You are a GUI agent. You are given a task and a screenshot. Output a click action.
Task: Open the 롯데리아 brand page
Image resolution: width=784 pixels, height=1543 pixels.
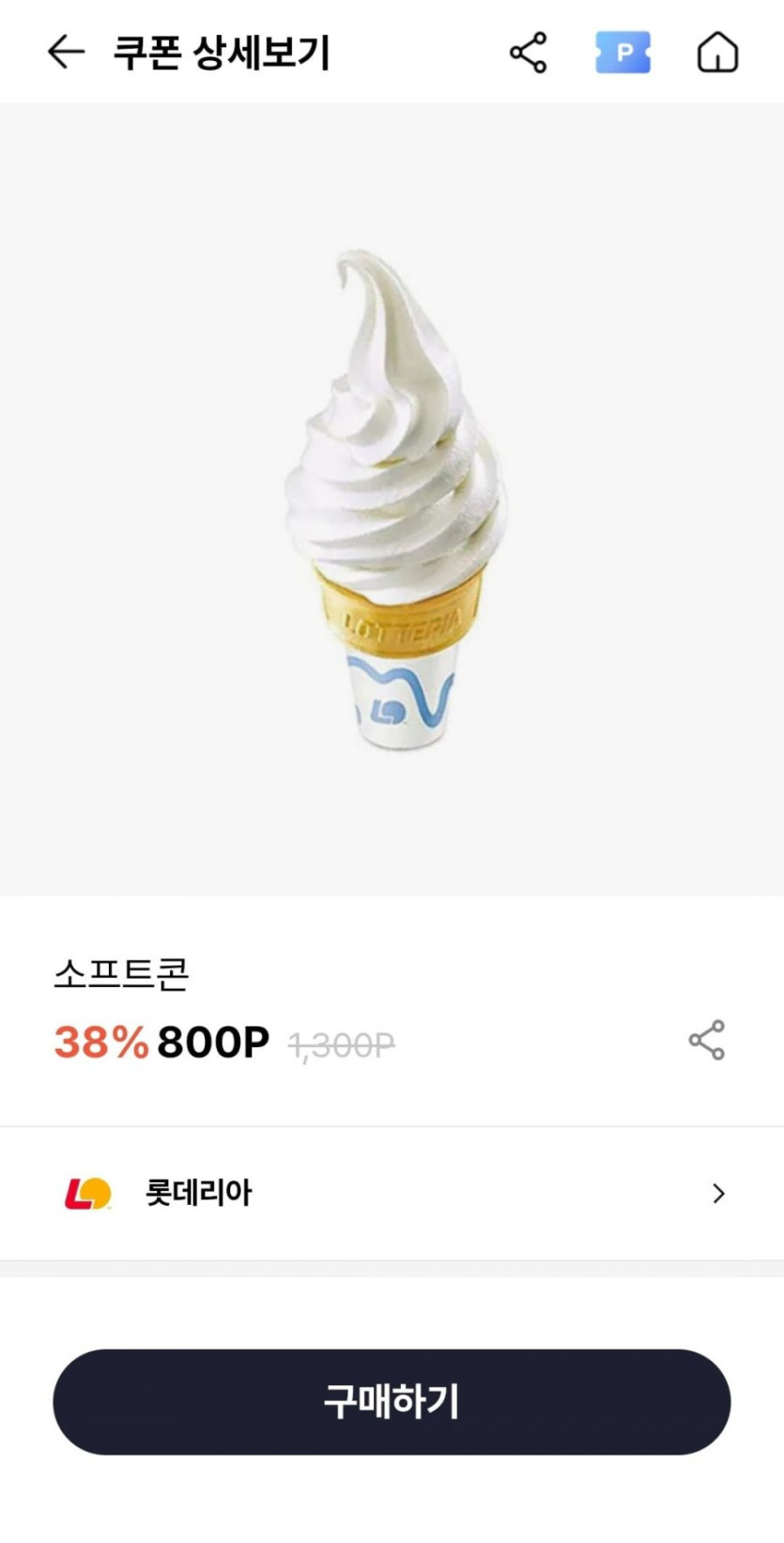[392, 1193]
